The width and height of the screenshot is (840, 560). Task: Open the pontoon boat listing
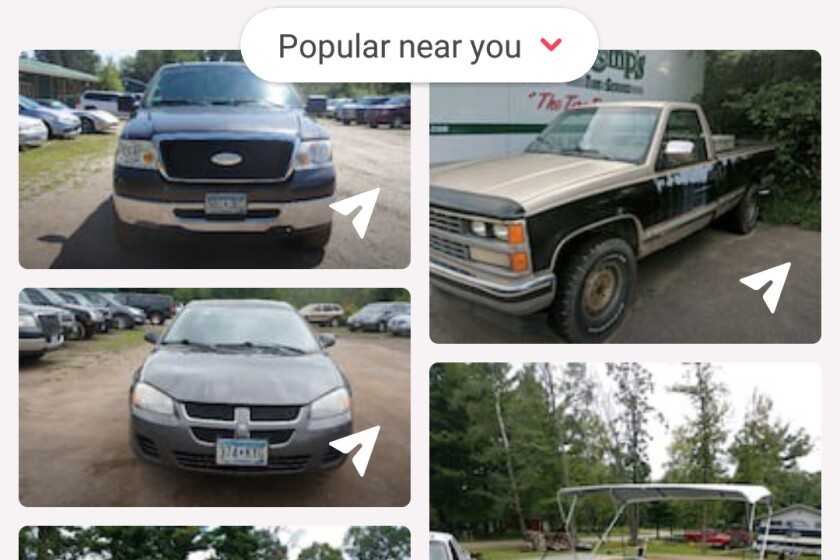[x=625, y=460]
